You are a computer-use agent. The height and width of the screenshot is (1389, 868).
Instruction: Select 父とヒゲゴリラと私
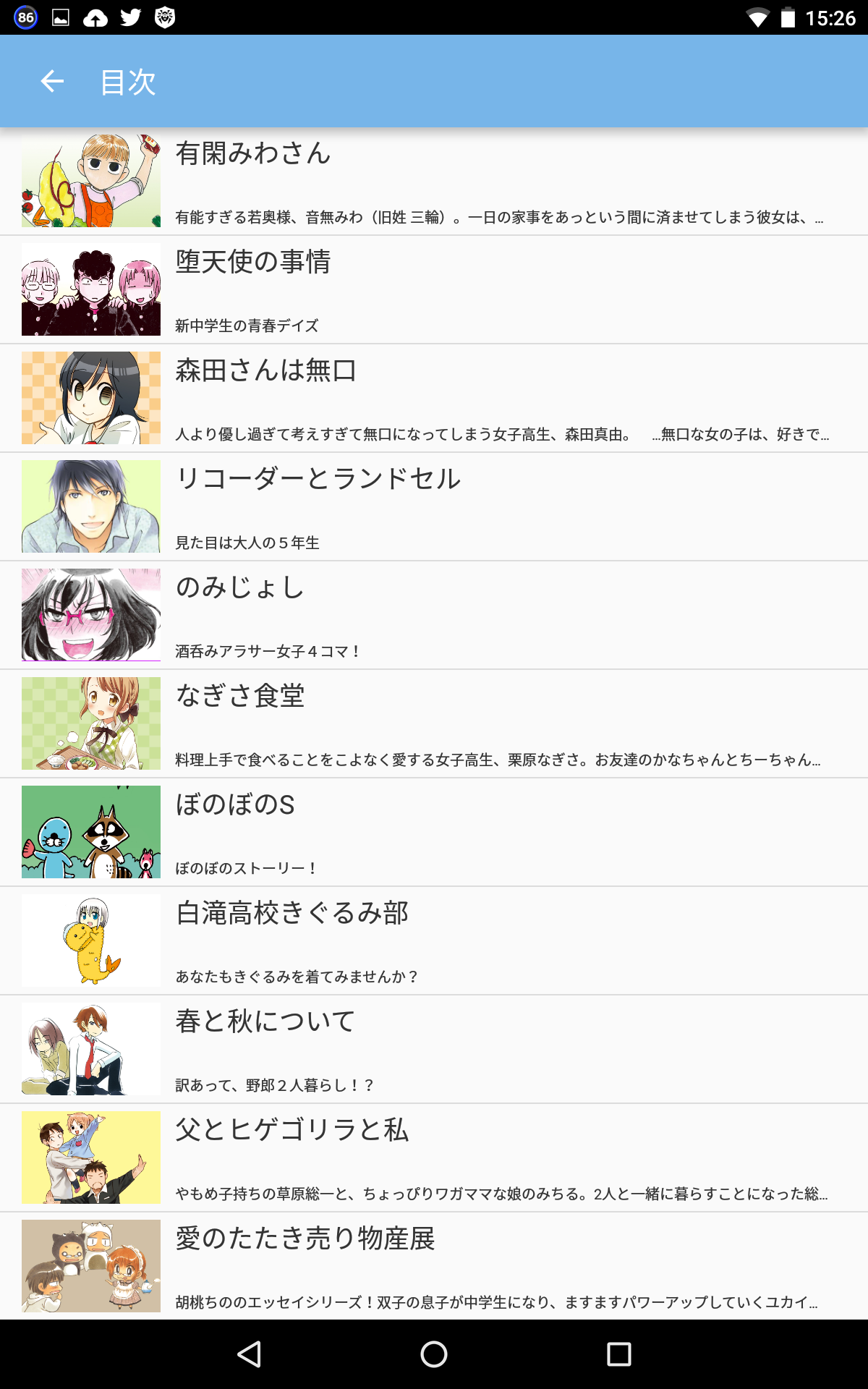[434, 1157]
